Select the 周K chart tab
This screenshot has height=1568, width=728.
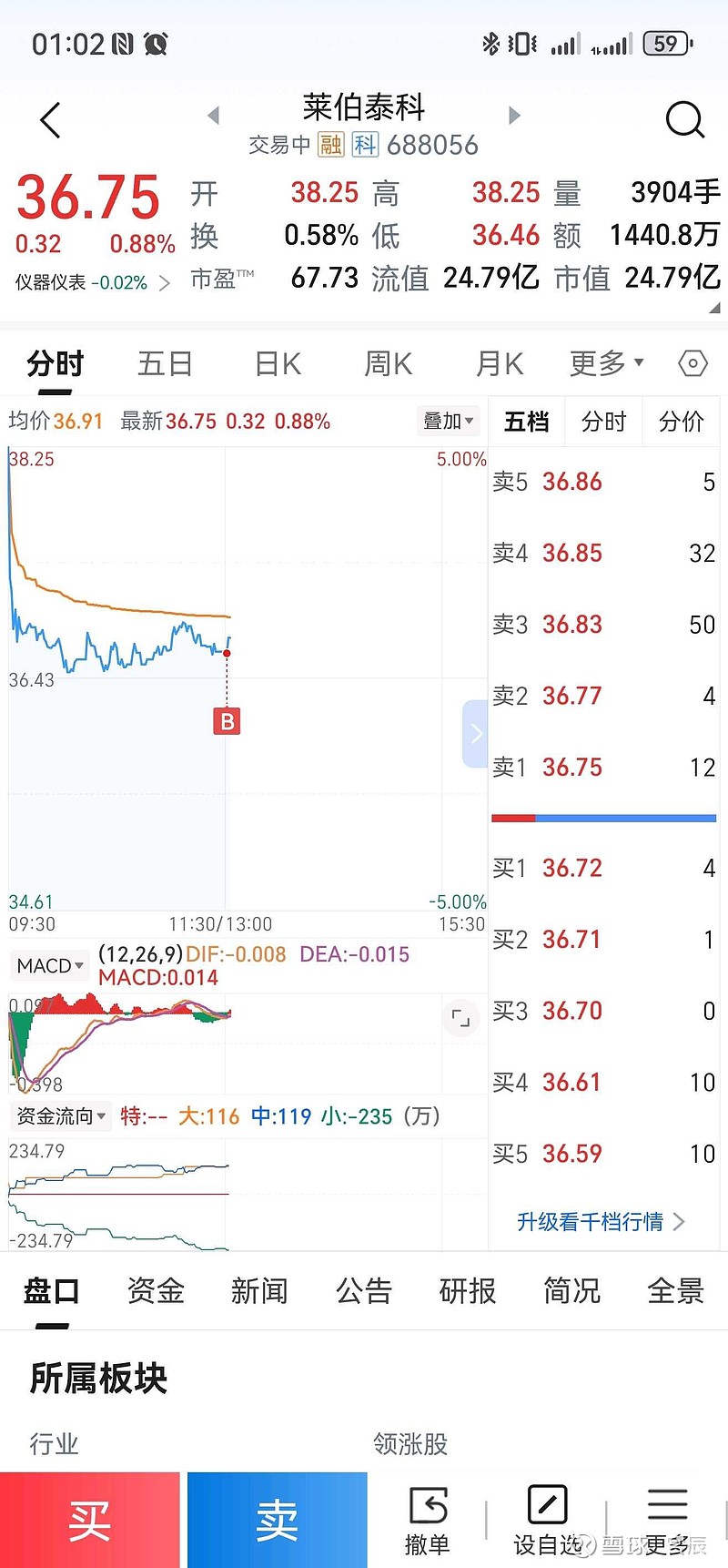tap(389, 364)
